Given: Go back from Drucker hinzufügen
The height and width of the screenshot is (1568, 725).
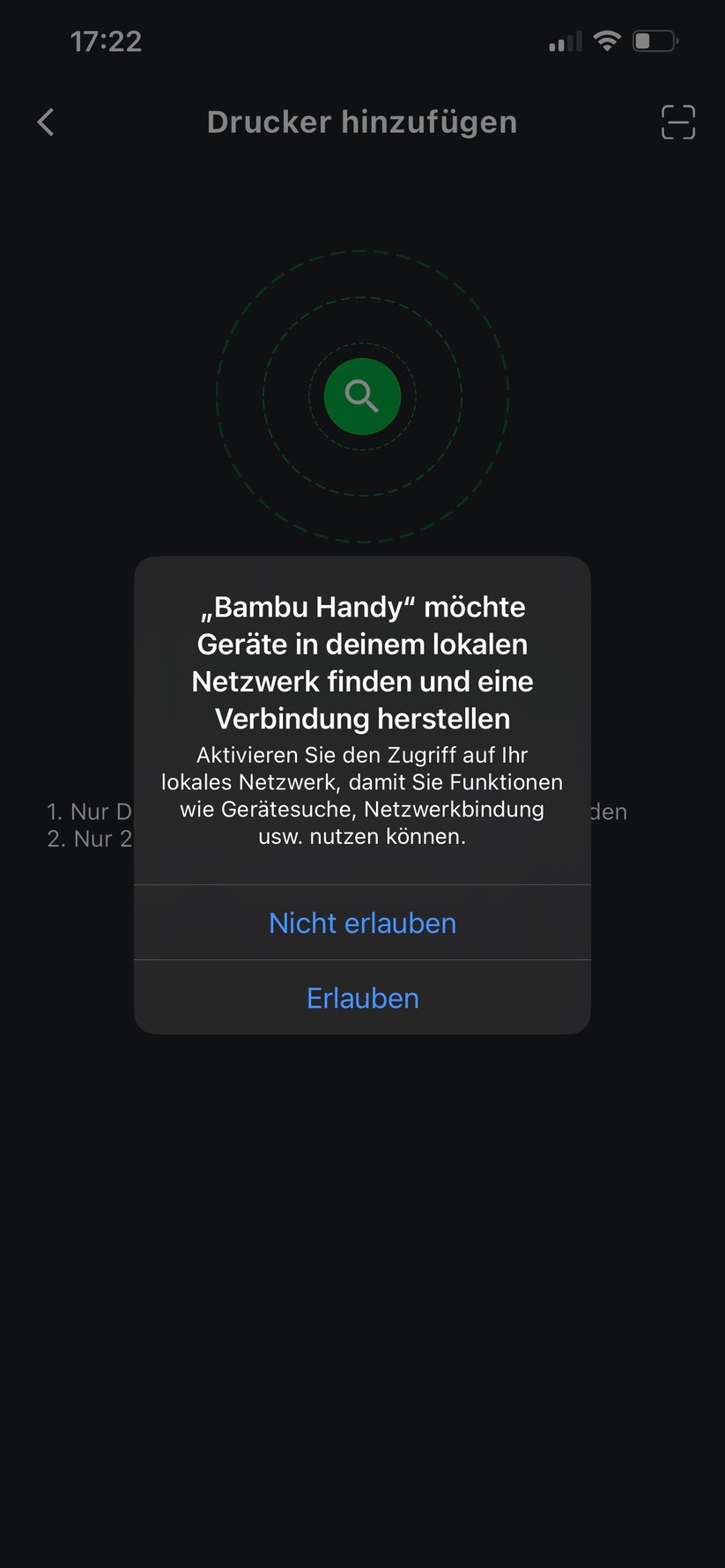Looking at the screenshot, I should coord(47,122).
